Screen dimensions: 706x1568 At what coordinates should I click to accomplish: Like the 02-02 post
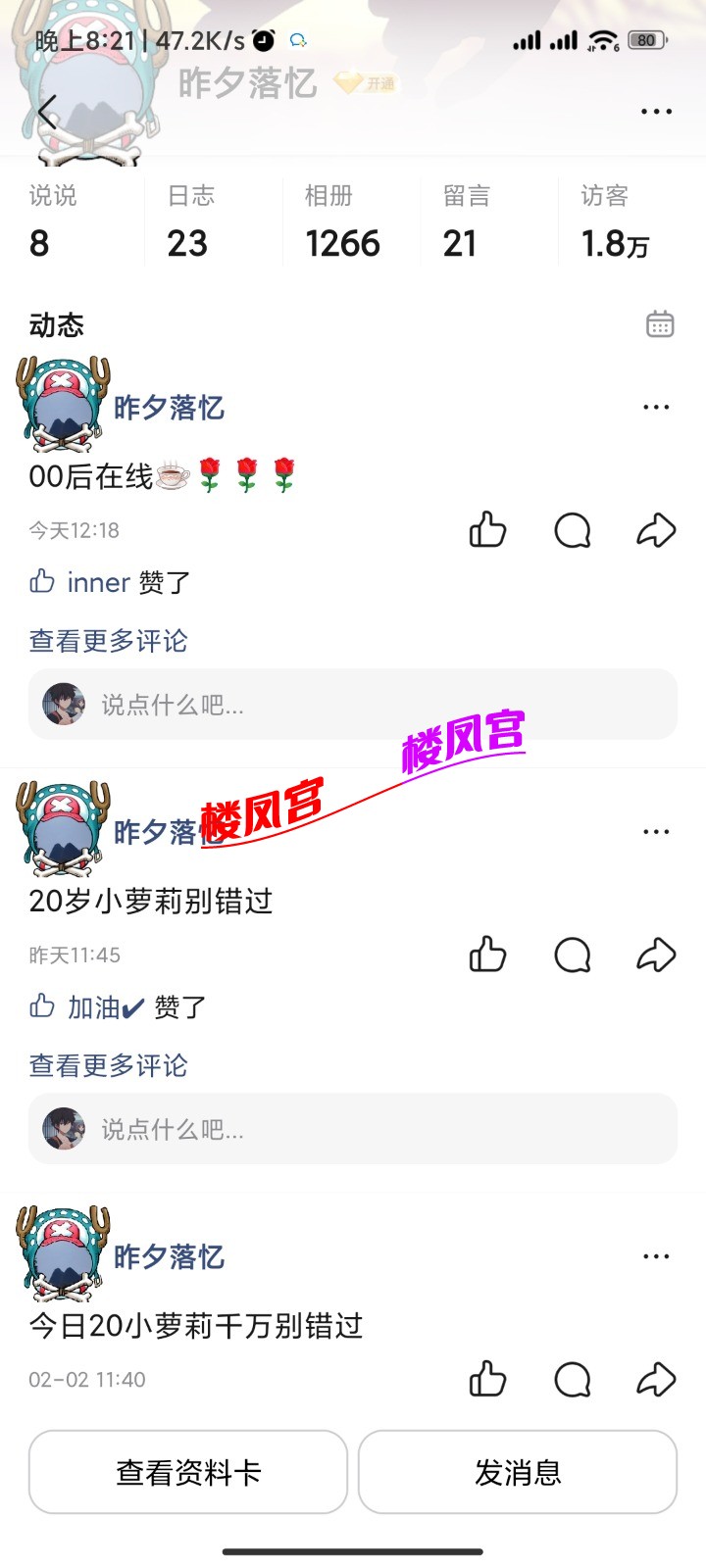coord(487,1379)
